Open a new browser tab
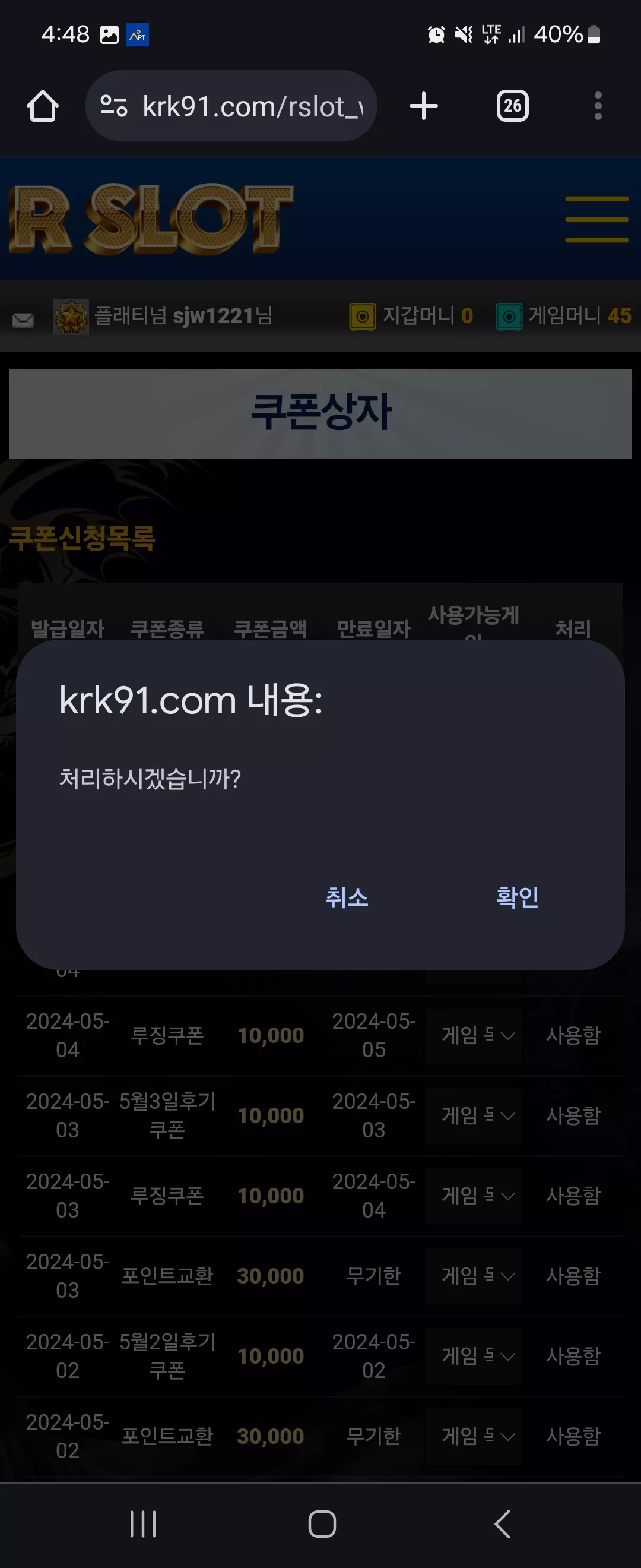The image size is (641, 1568). coord(424,106)
